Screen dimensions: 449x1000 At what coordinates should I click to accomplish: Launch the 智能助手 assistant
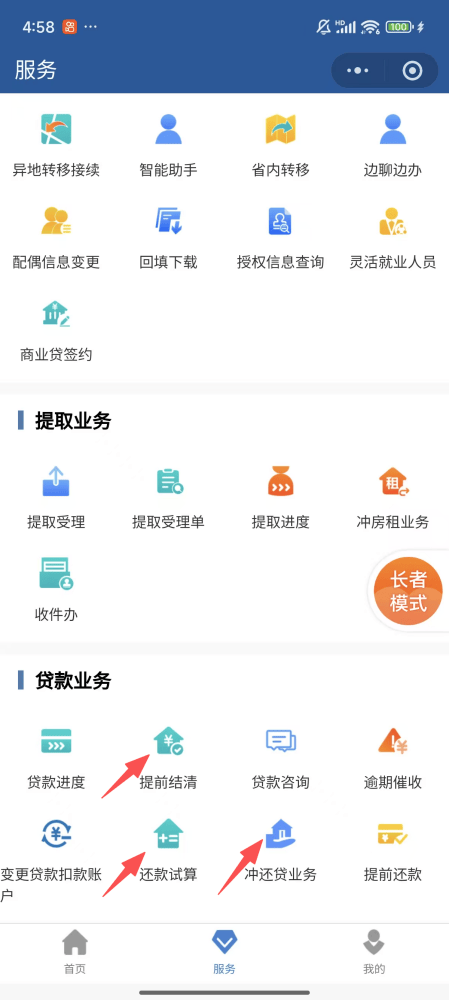(x=168, y=145)
